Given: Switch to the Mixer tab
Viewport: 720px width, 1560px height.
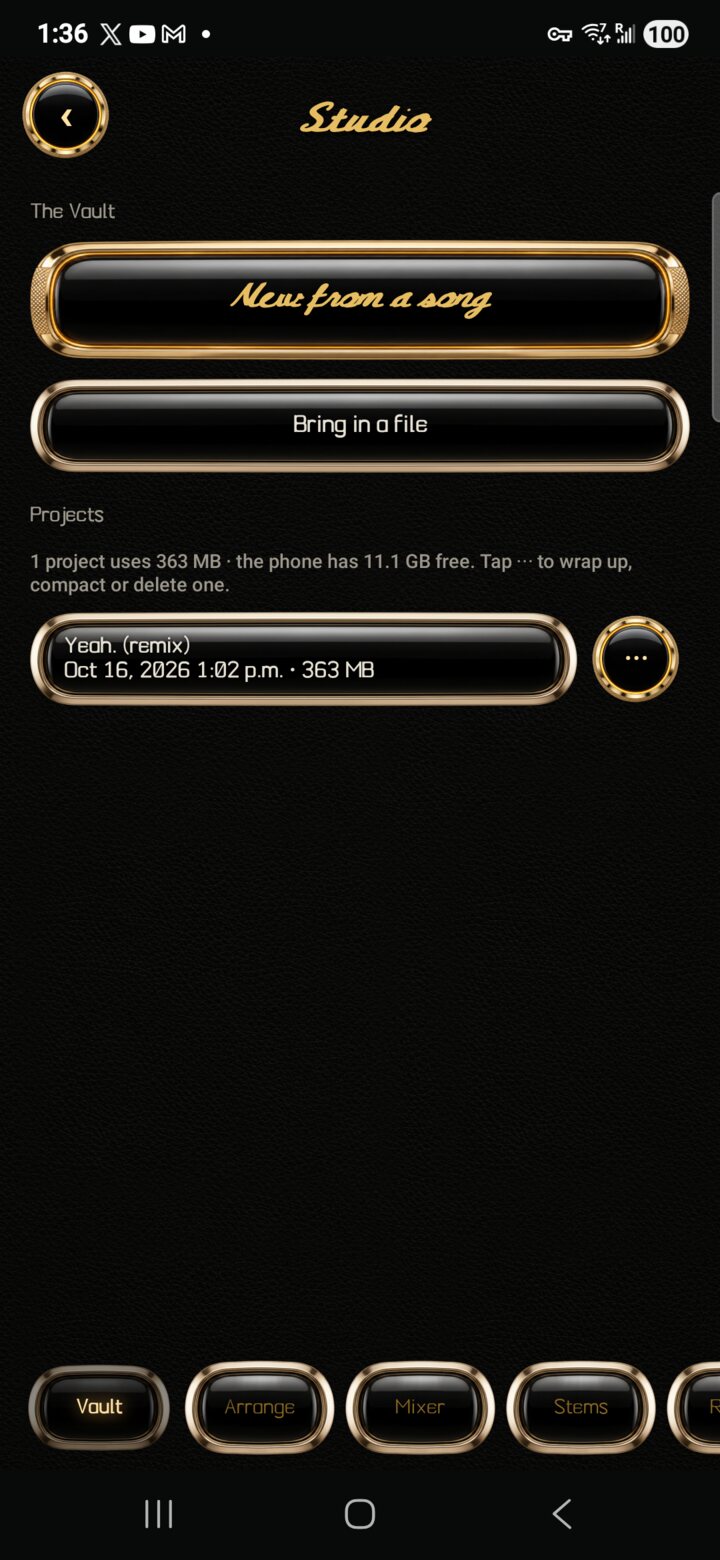Looking at the screenshot, I should pos(420,1407).
